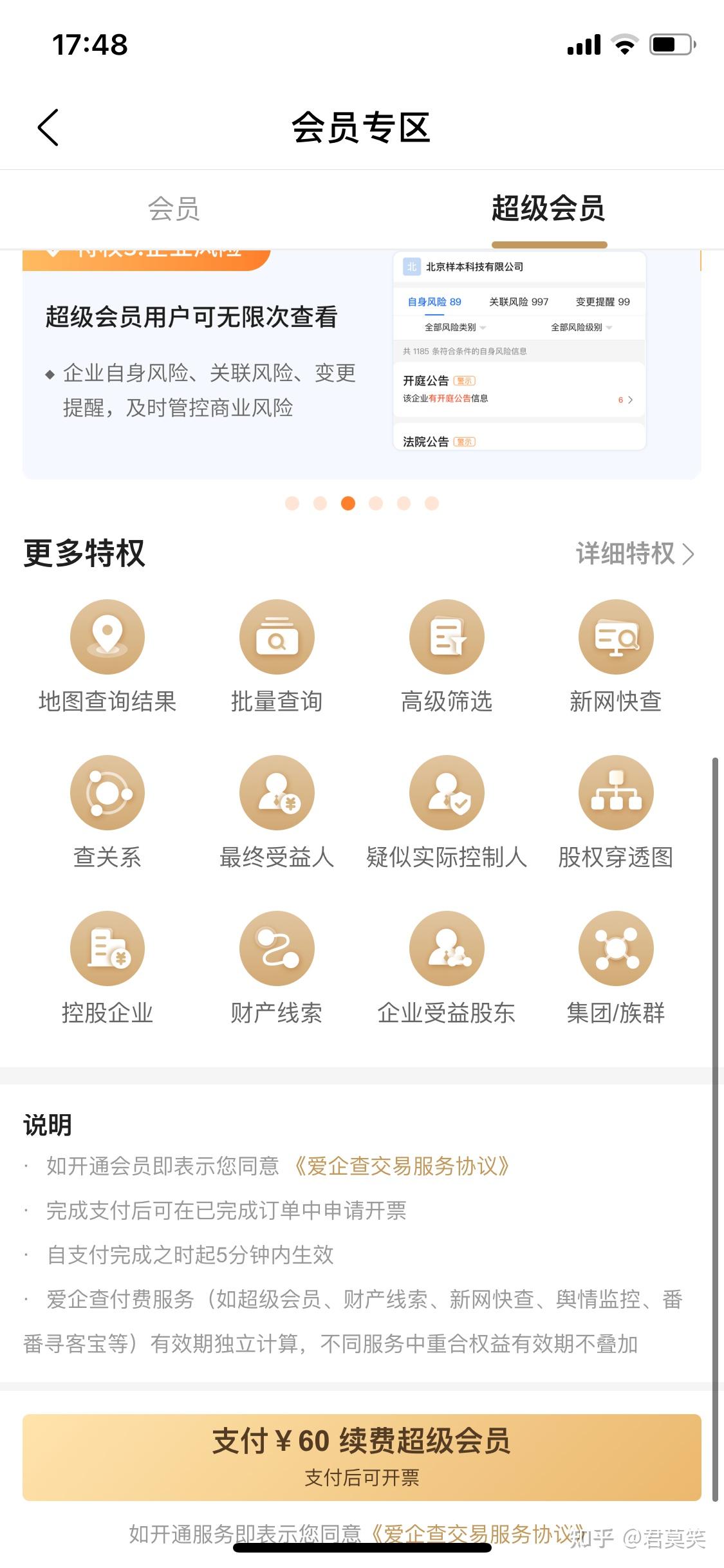Viewport: 724px width, 1568px height.
Task: Switch to the 会员 tab
Action: click(x=174, y=209)
